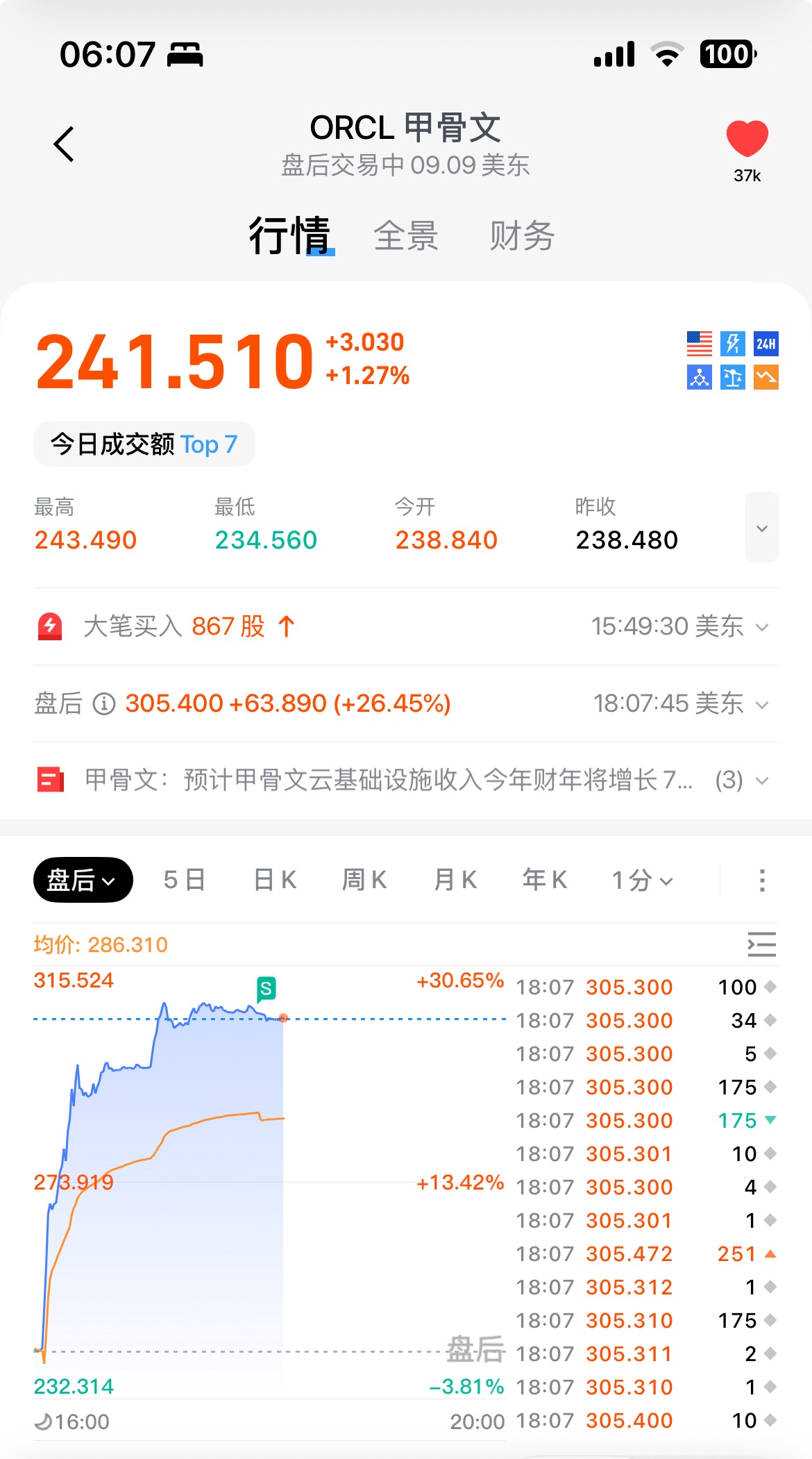
Task: Switch chart to 周K
Action: coord(364,881)
